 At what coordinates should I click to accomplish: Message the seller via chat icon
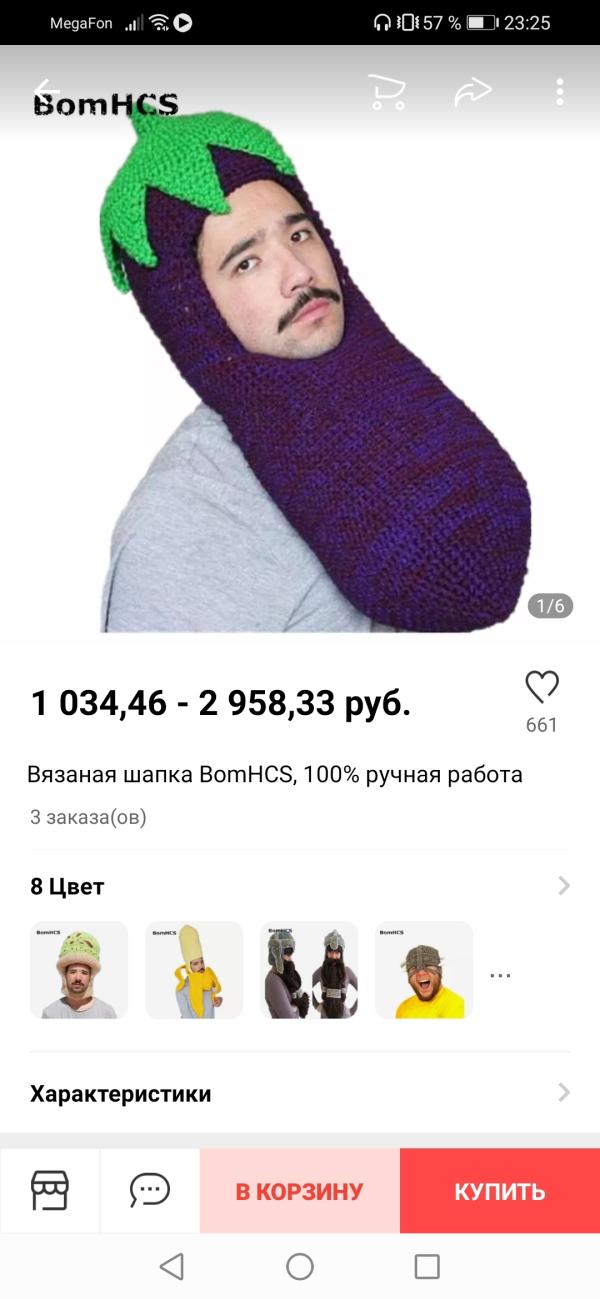pyautogui.click(x=150, y=1190)
